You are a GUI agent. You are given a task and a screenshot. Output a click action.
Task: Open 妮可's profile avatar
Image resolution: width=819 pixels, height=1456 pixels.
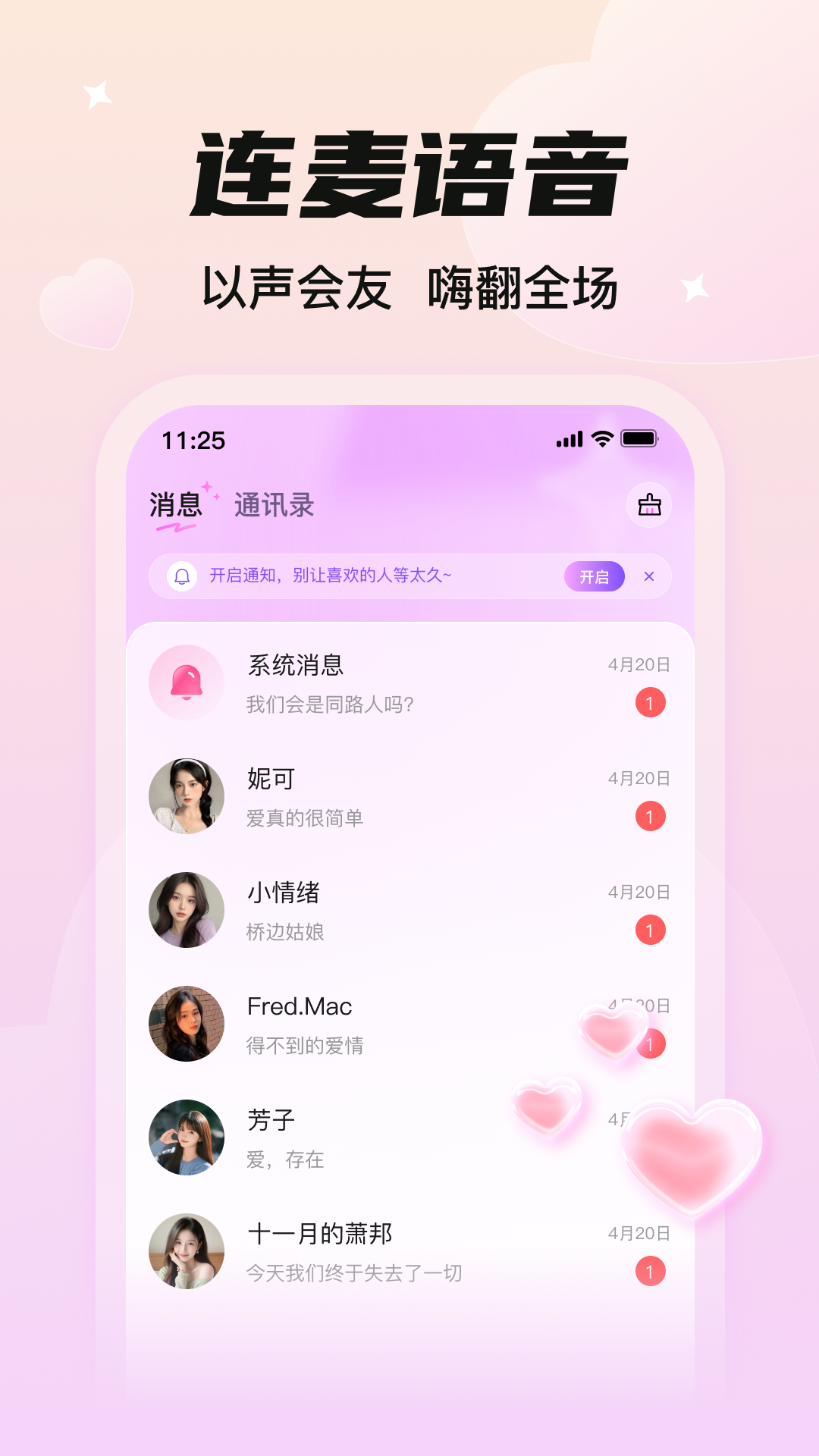click(187, 795)
